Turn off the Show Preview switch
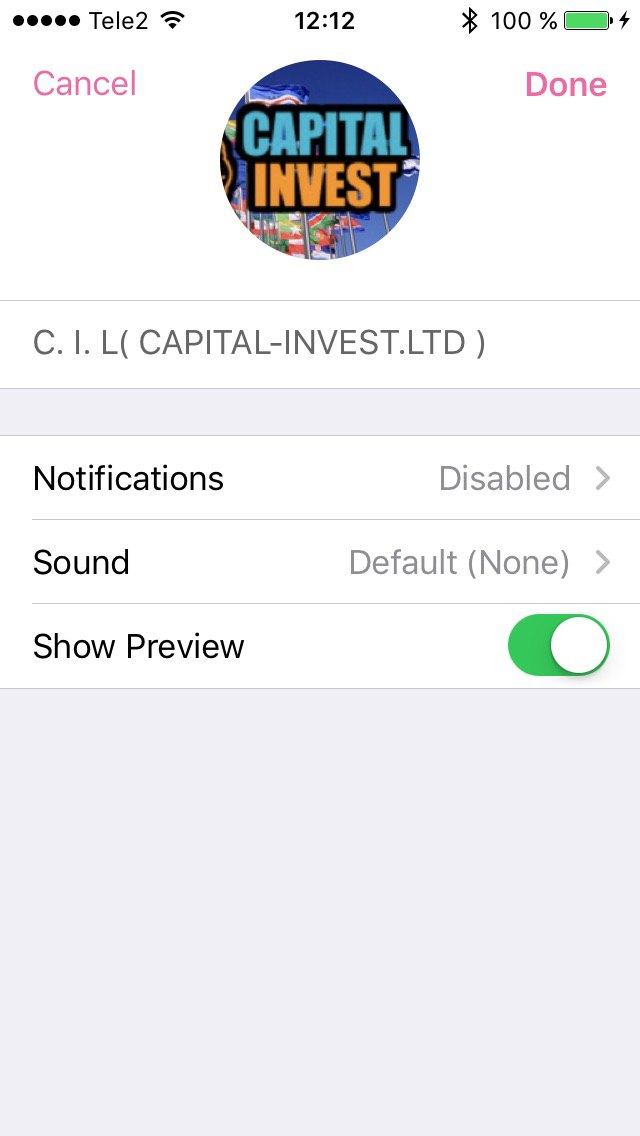 coord(558,646)
